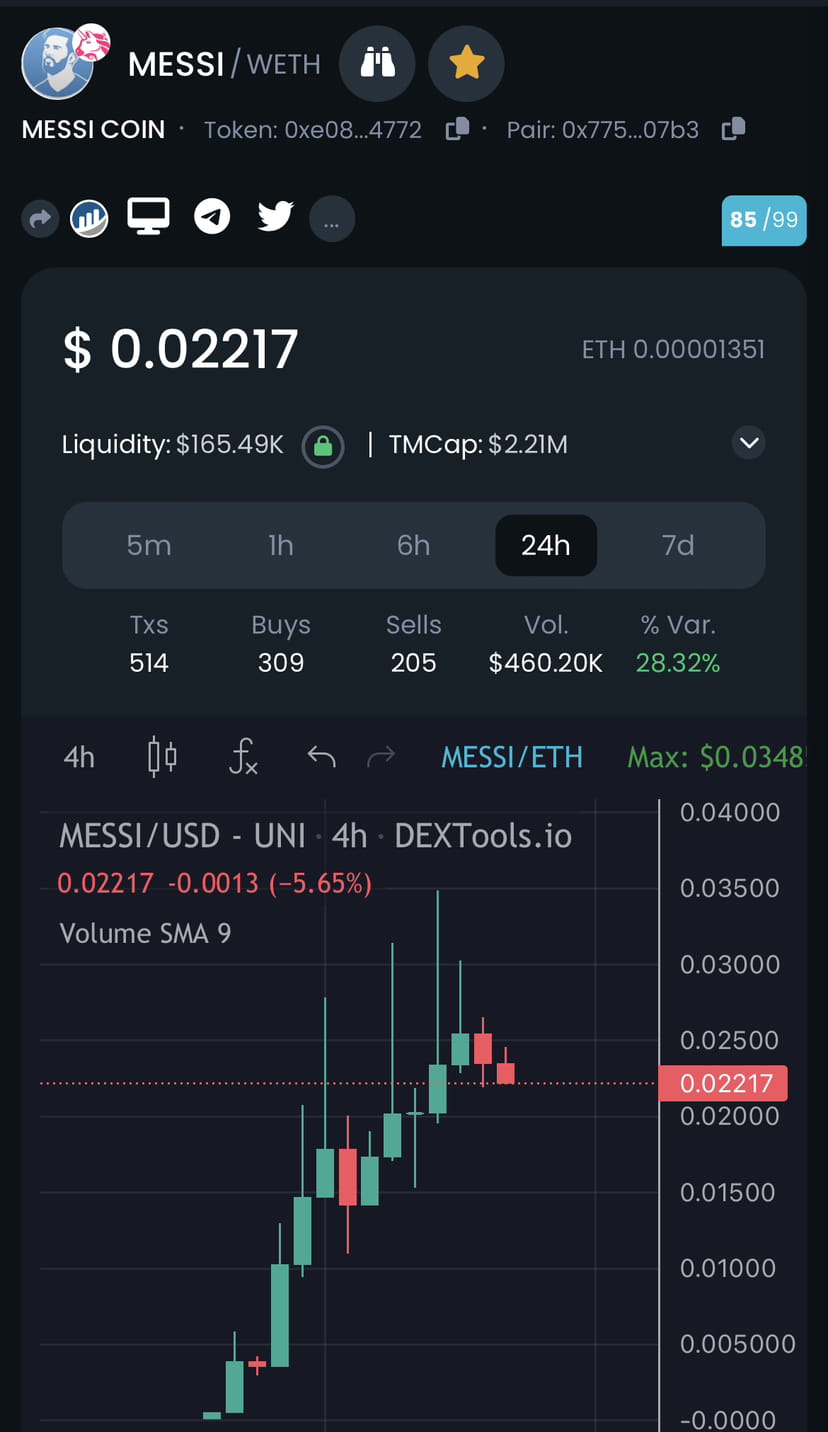Switch to the 7d timeframe
The image size is (828, 1432).
click(x=678, y=545)
